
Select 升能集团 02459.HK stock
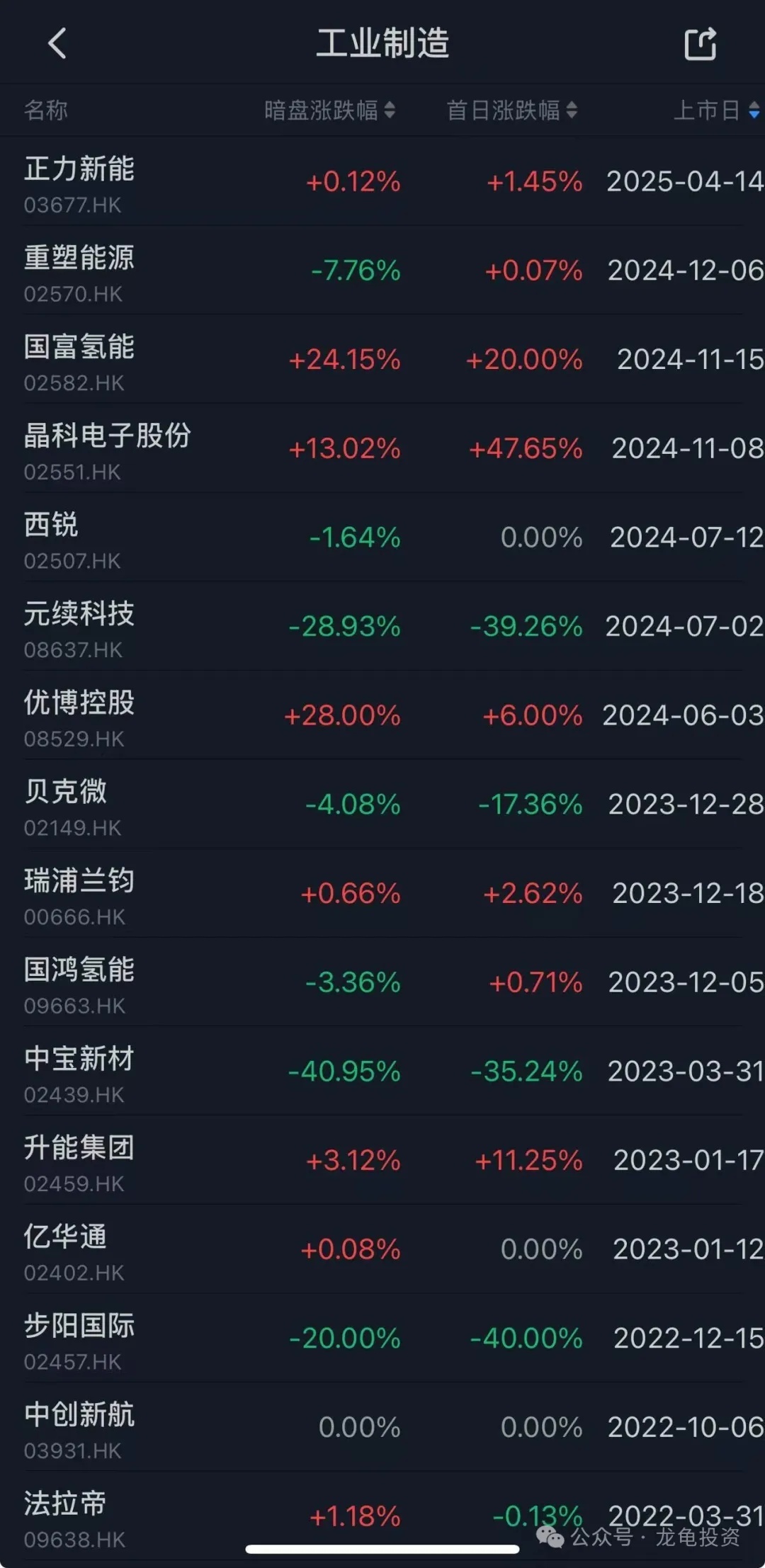[79, 1161]
